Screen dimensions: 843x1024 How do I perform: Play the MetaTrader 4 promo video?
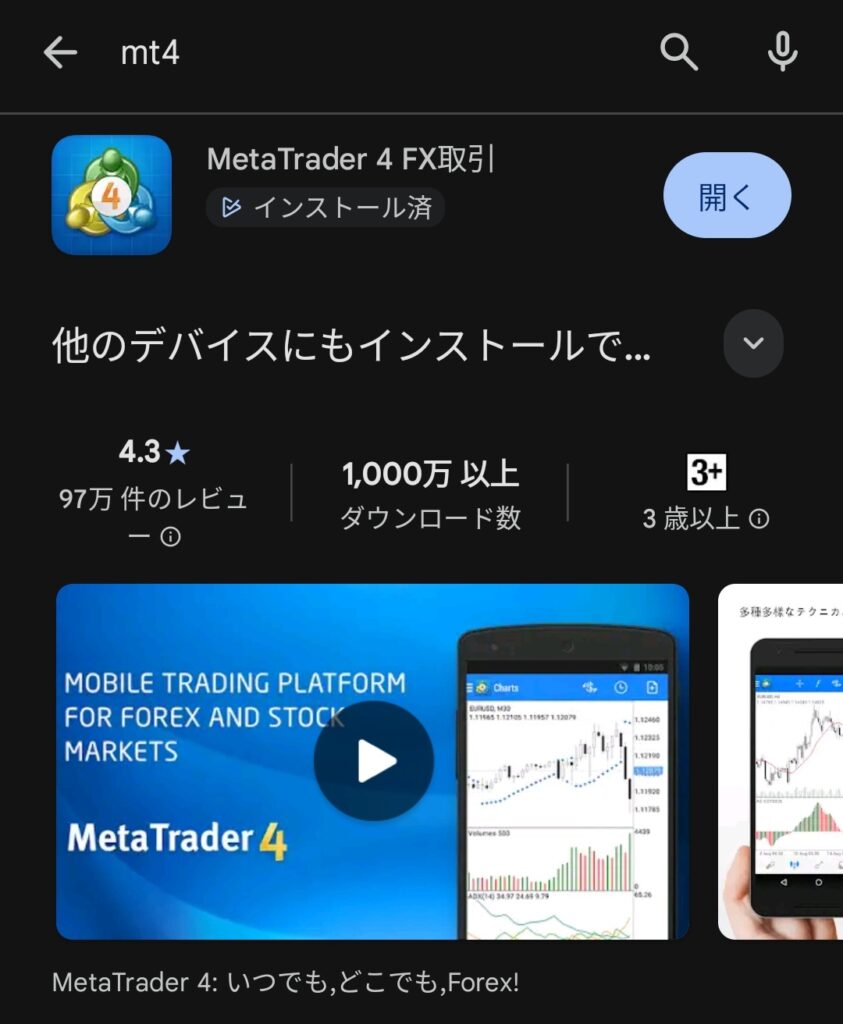pyautogui.click(x=375, y=760)
